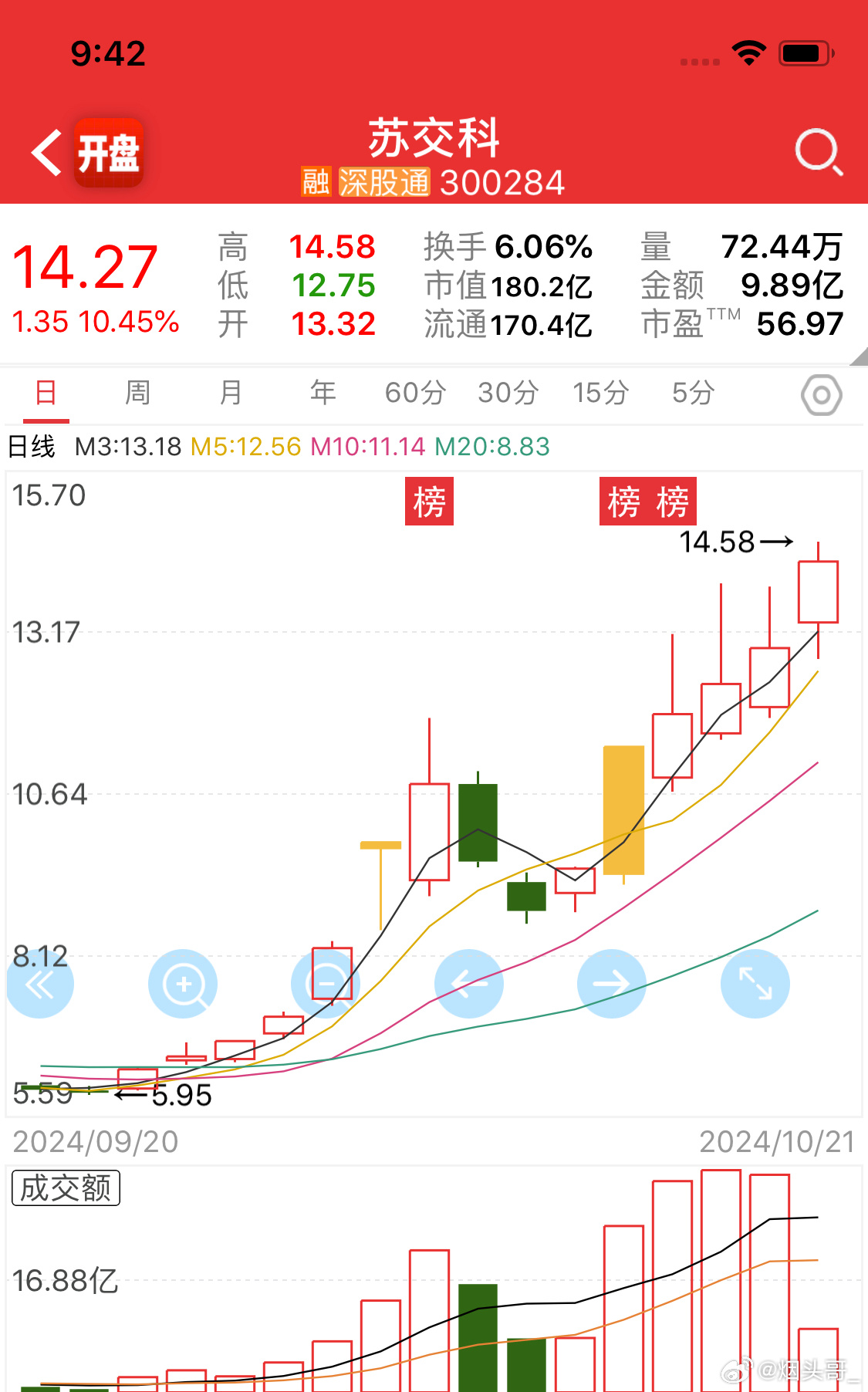Select the 60分 chart tab
868x1392 pixels.
[416, 393]
